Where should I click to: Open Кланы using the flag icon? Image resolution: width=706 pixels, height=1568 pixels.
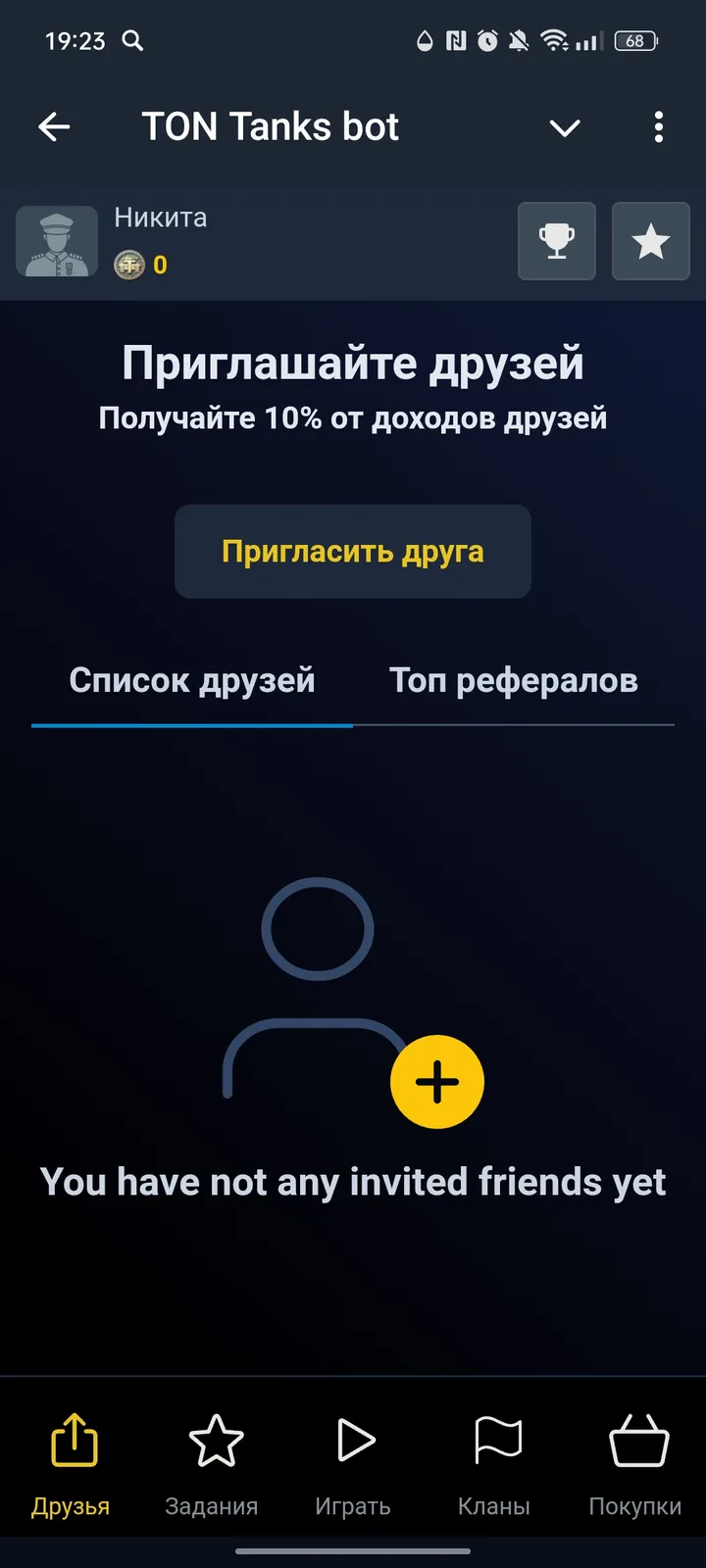pos(494,1442)
